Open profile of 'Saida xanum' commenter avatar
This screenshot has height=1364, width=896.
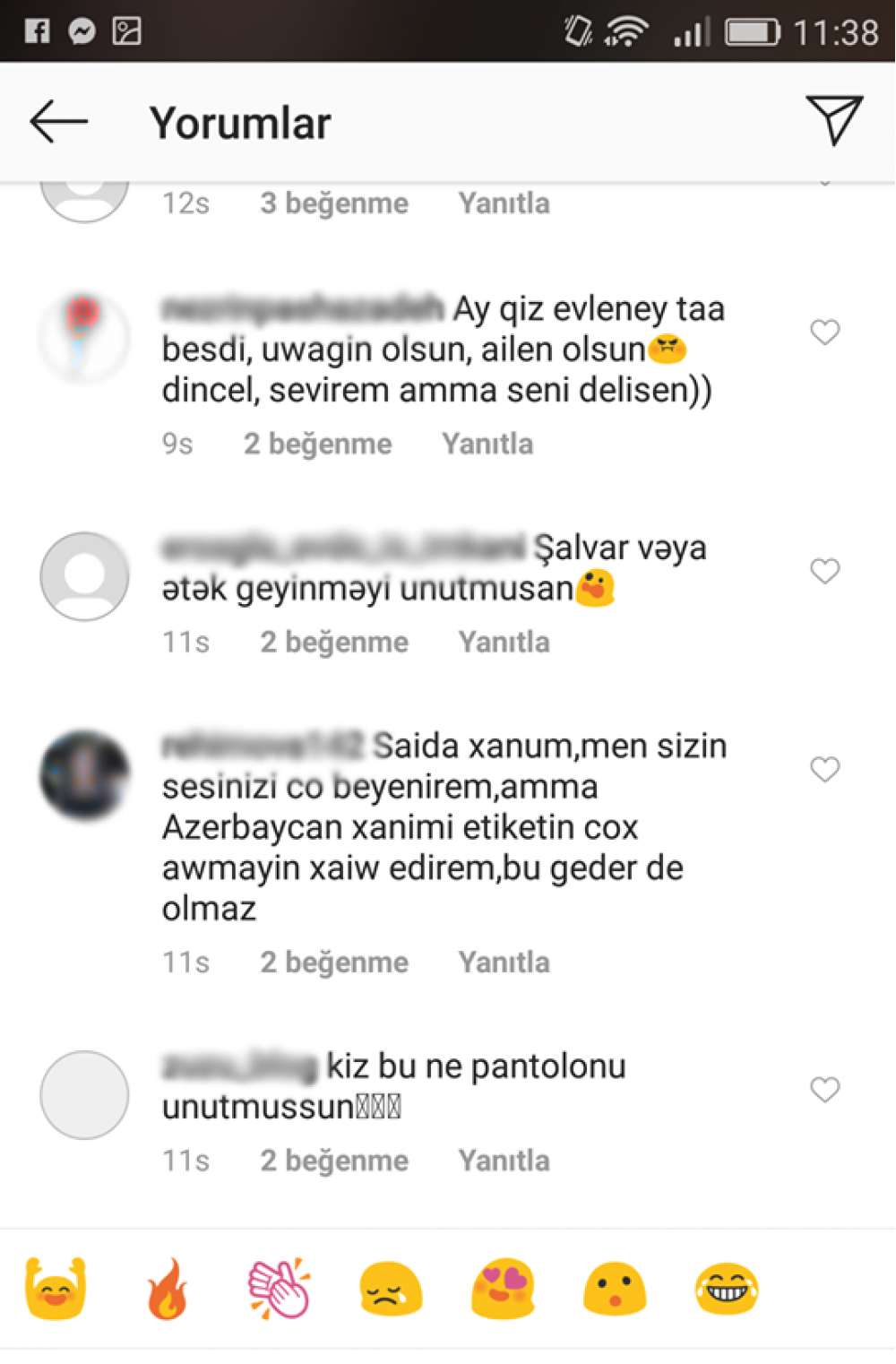point(85,774)
